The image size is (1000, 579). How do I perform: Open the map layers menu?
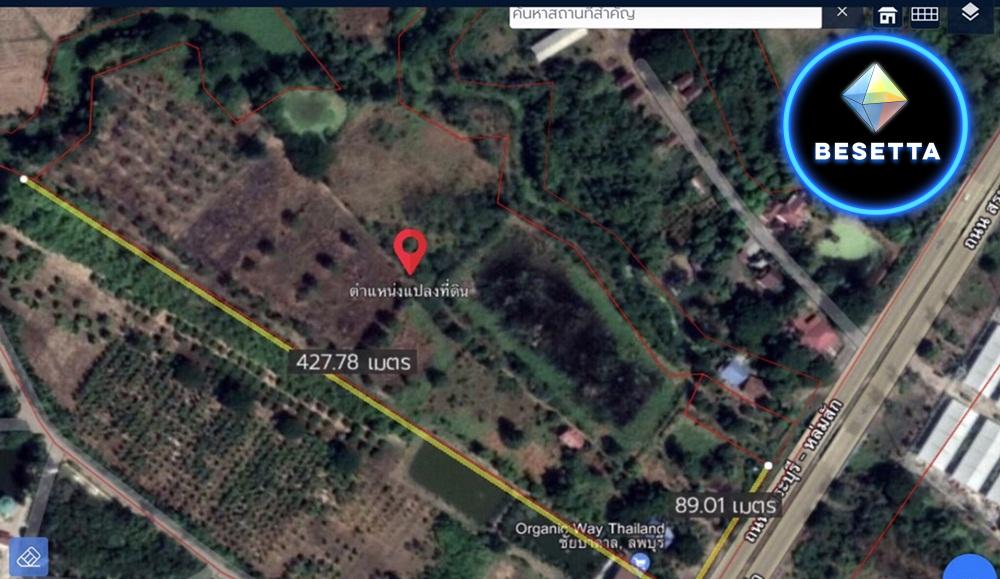[969, 12]
